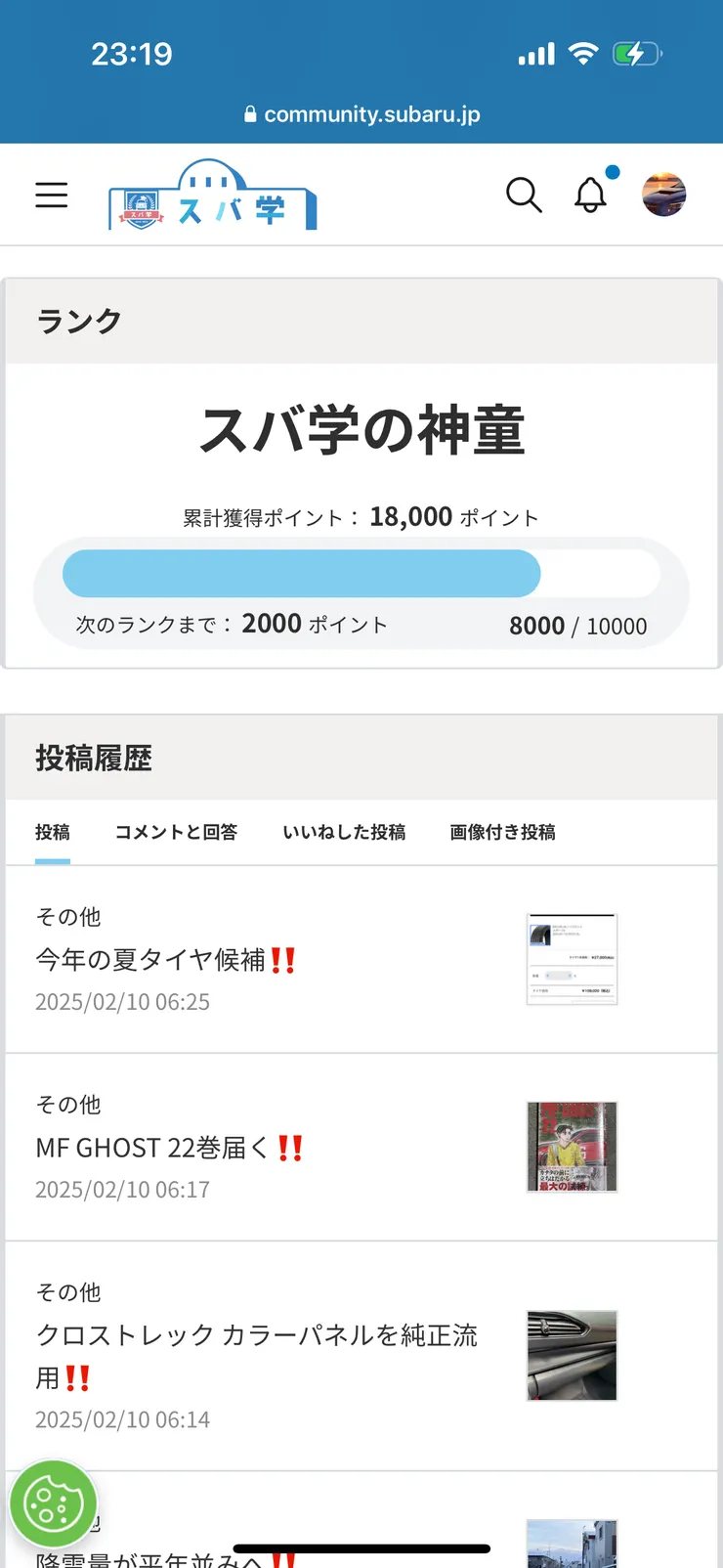Tap the notification bell's blue badge dot
Image resolution: width=723 pixels, height=1568 pixels.
point(613,173)
